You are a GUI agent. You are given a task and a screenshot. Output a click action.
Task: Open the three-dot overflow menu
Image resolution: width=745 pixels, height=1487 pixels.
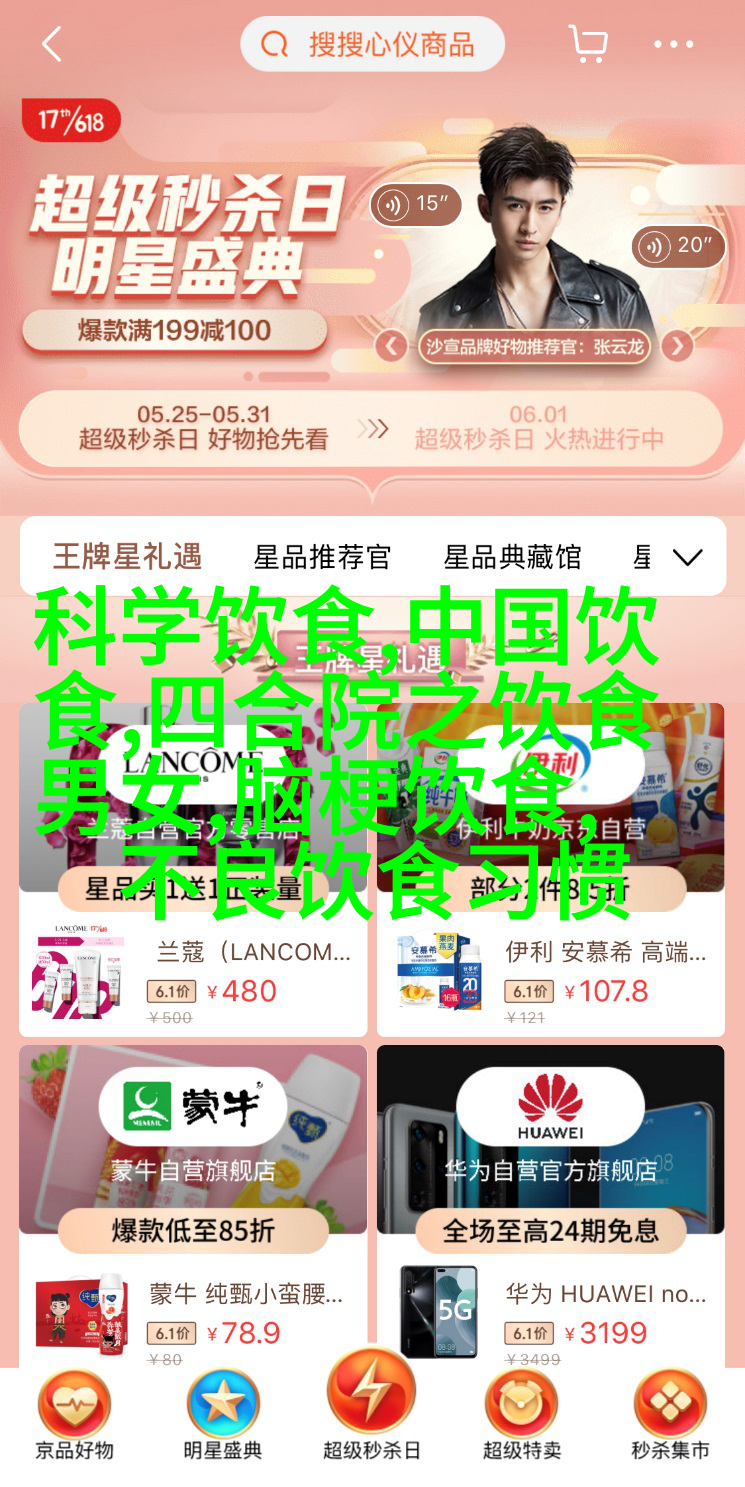pyautogui.click(x=673, y=44)
